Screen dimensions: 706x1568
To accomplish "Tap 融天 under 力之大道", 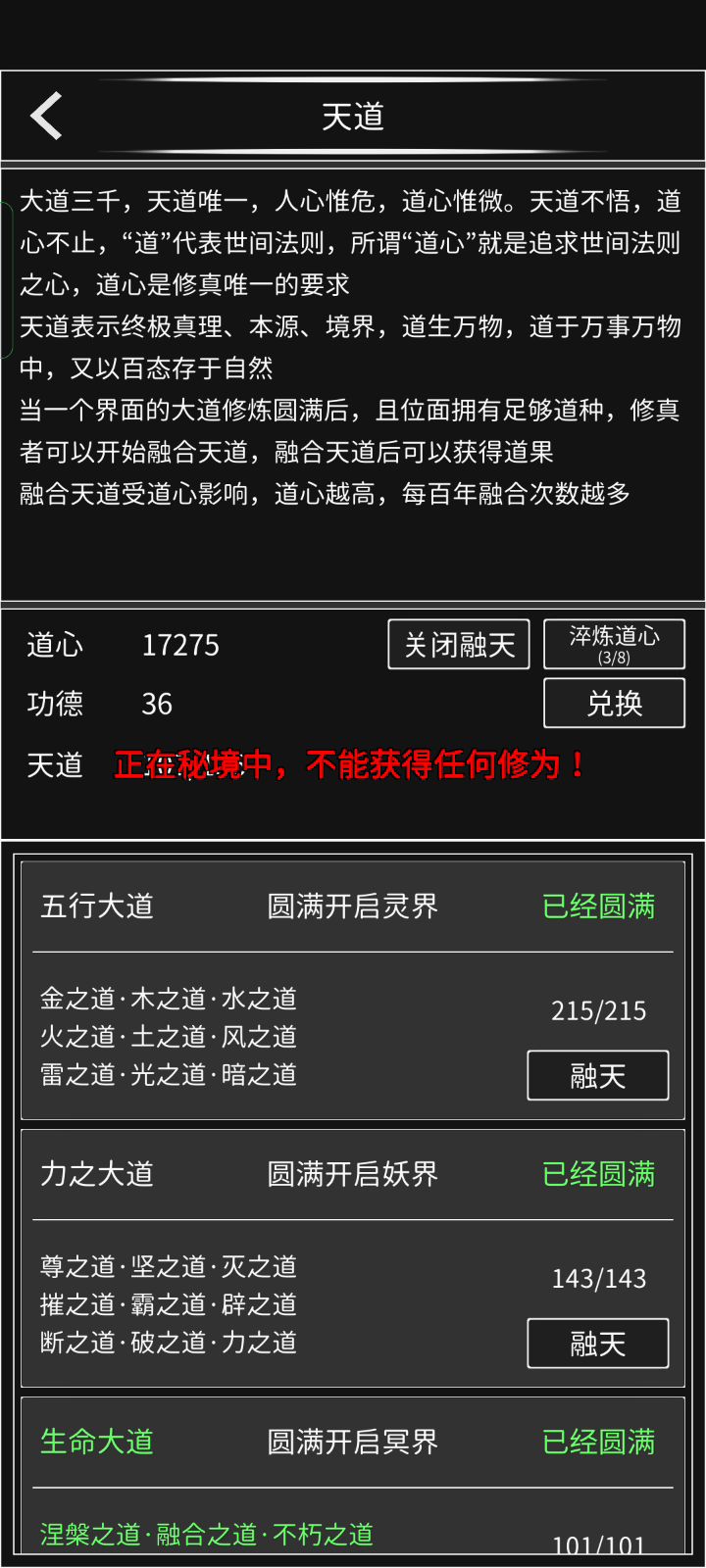I will (x=598, y=1343).
